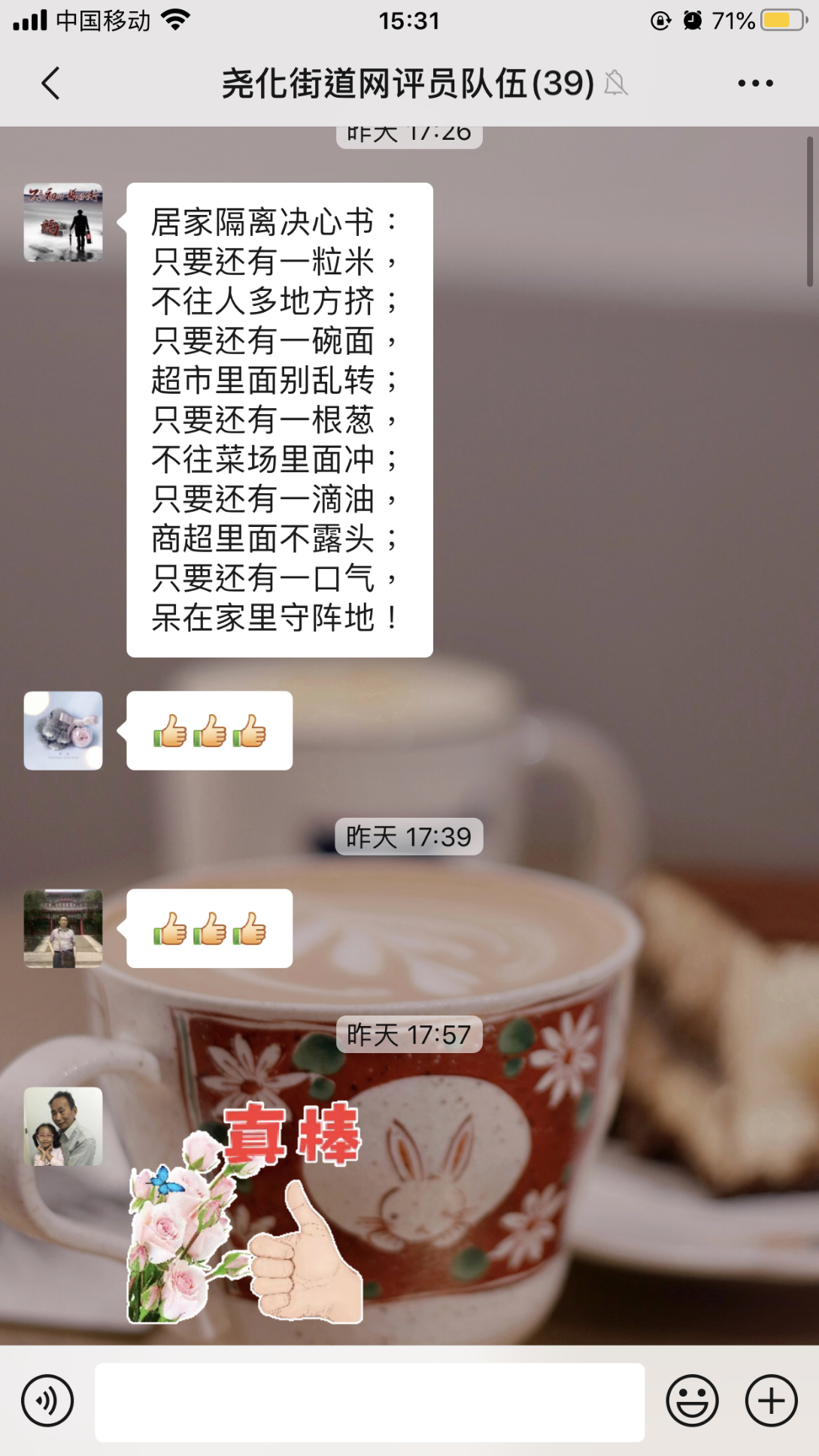Viewport: 819px width, 1456px height.
Task: Go back to the chat list
Action: (x=50, y=83)
